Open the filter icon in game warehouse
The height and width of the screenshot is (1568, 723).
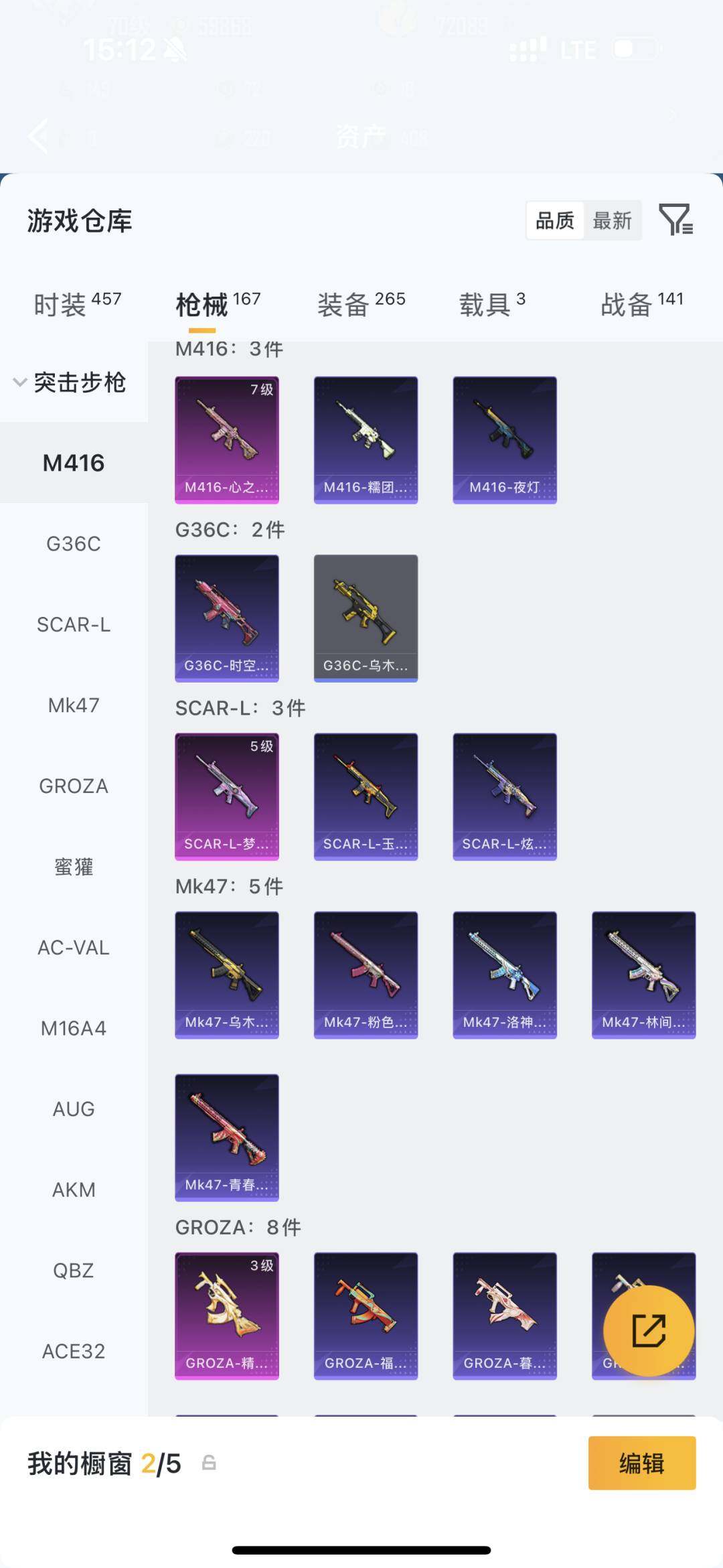pos(675,220)
